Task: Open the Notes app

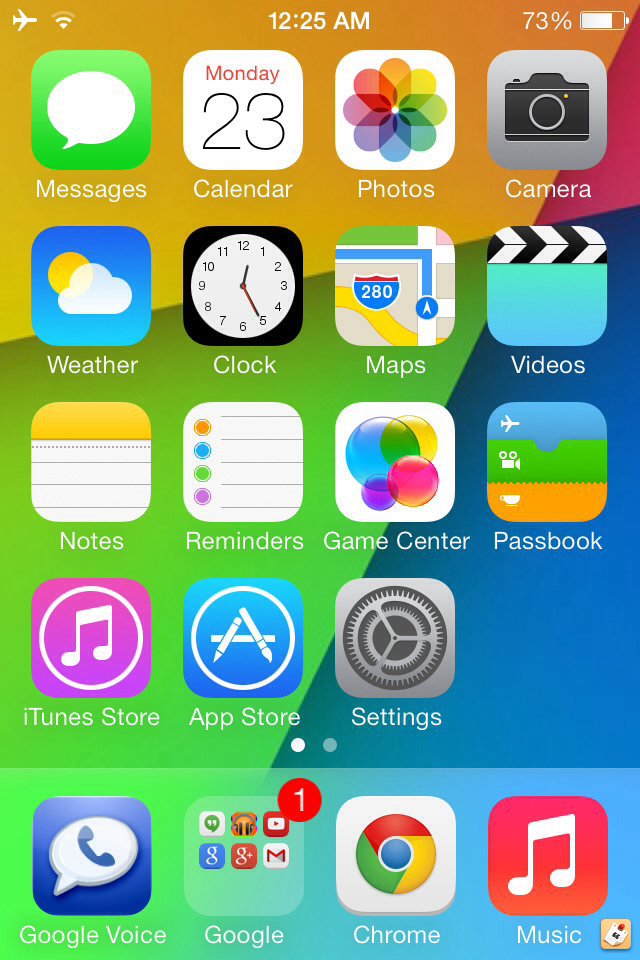Action: (91, 462)
